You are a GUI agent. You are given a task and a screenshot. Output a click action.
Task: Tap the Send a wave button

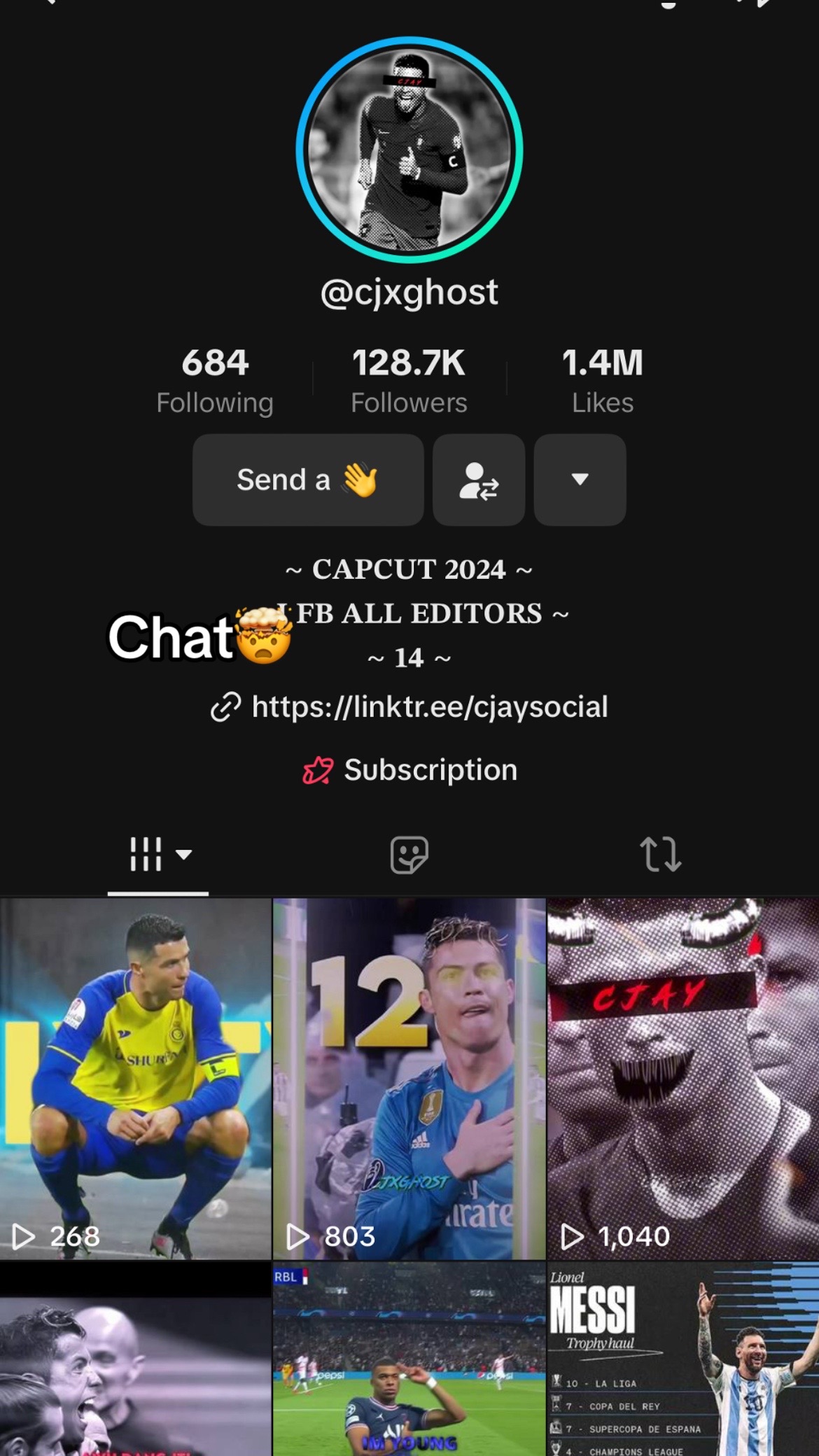pyautogui.click(x=308, y=480)
